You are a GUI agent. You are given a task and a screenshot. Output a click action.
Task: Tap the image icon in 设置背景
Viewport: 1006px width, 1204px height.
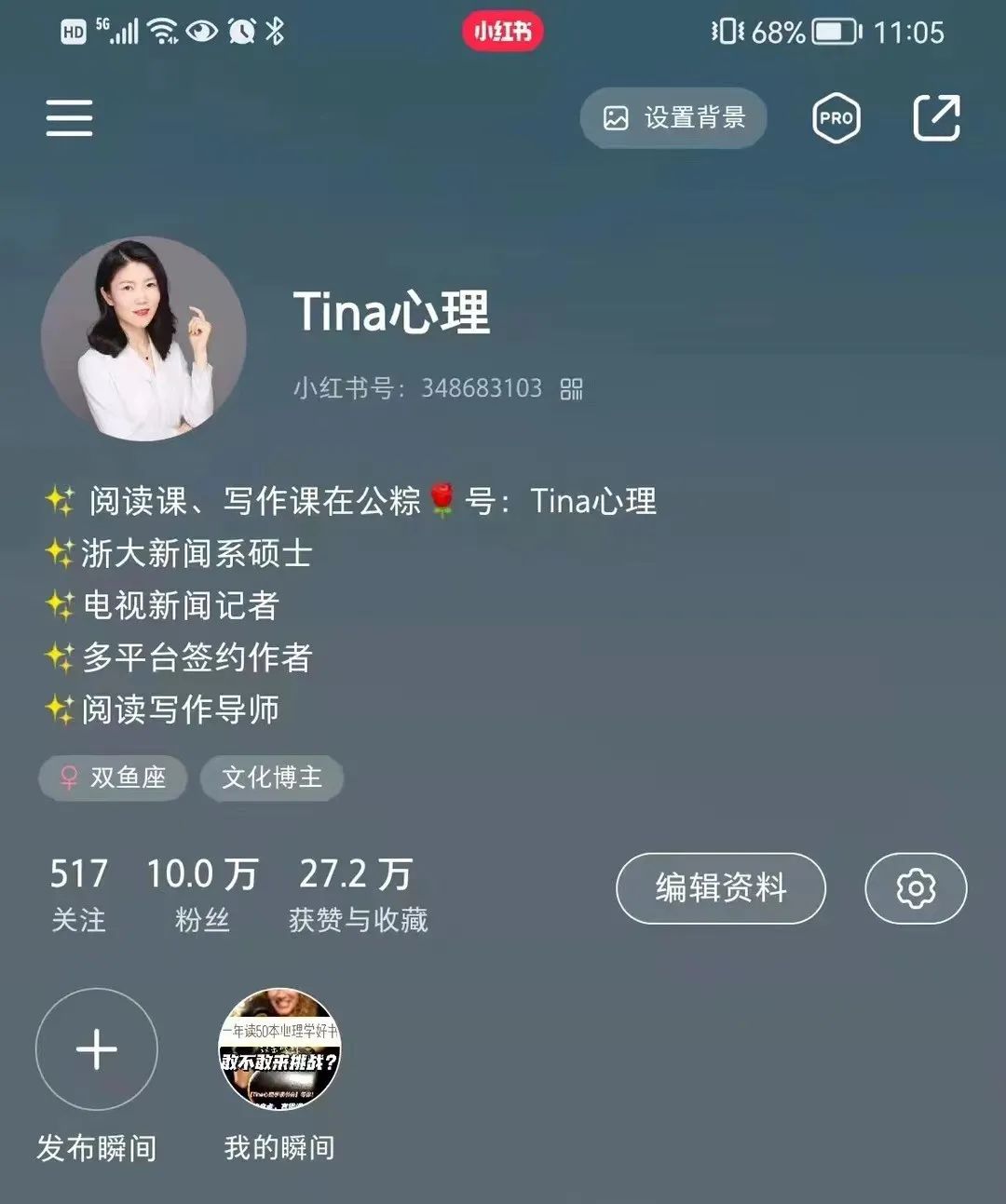[615, 118]
